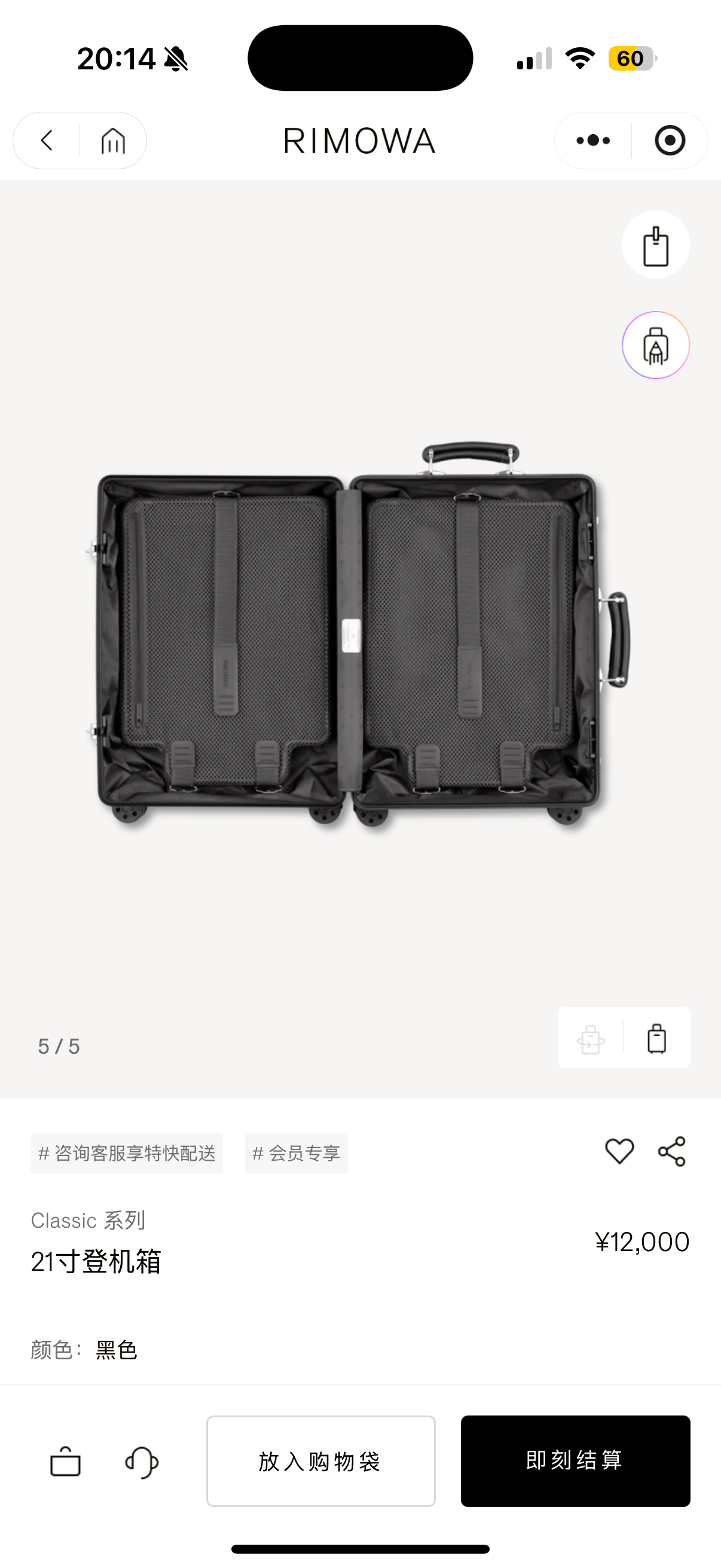Viewport: 721px width, 1568px height.
Task: Open the suitcase personalization icon with colorful ring
Action: point(655,345)
